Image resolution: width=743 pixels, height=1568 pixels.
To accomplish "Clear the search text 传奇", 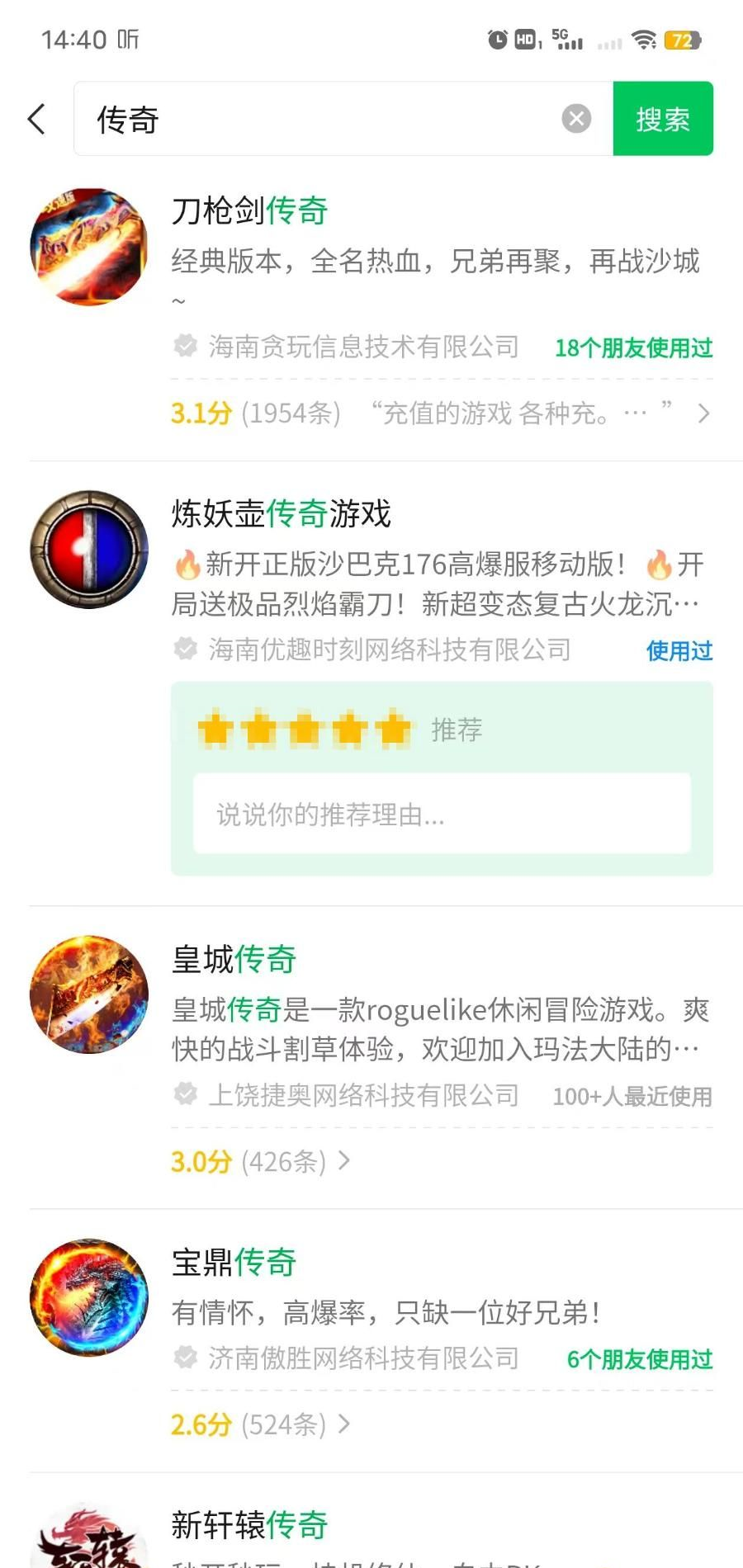I will pos(576,119).
